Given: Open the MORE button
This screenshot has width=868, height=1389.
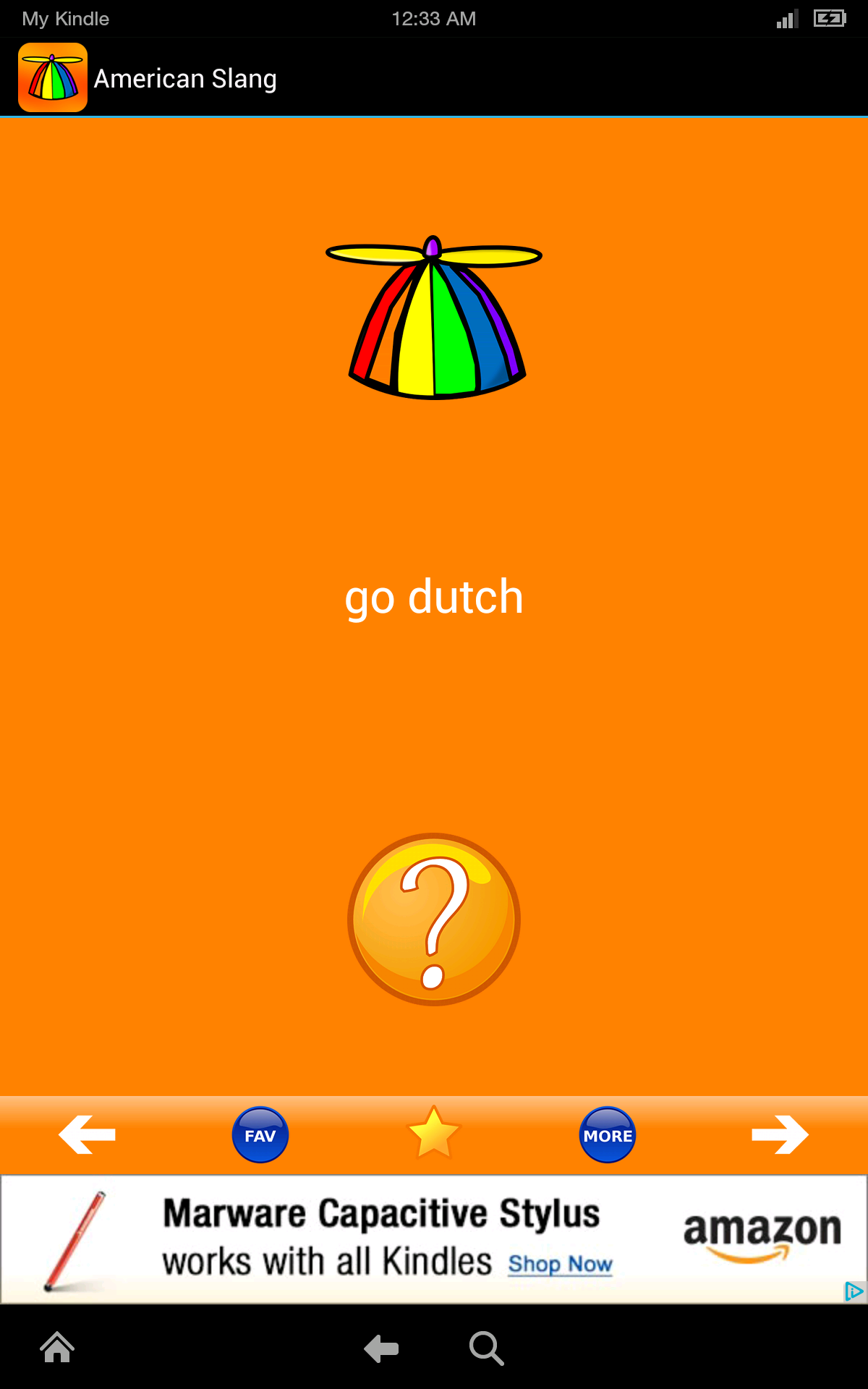Looking at the screenshot, I should coord(608,1135).
